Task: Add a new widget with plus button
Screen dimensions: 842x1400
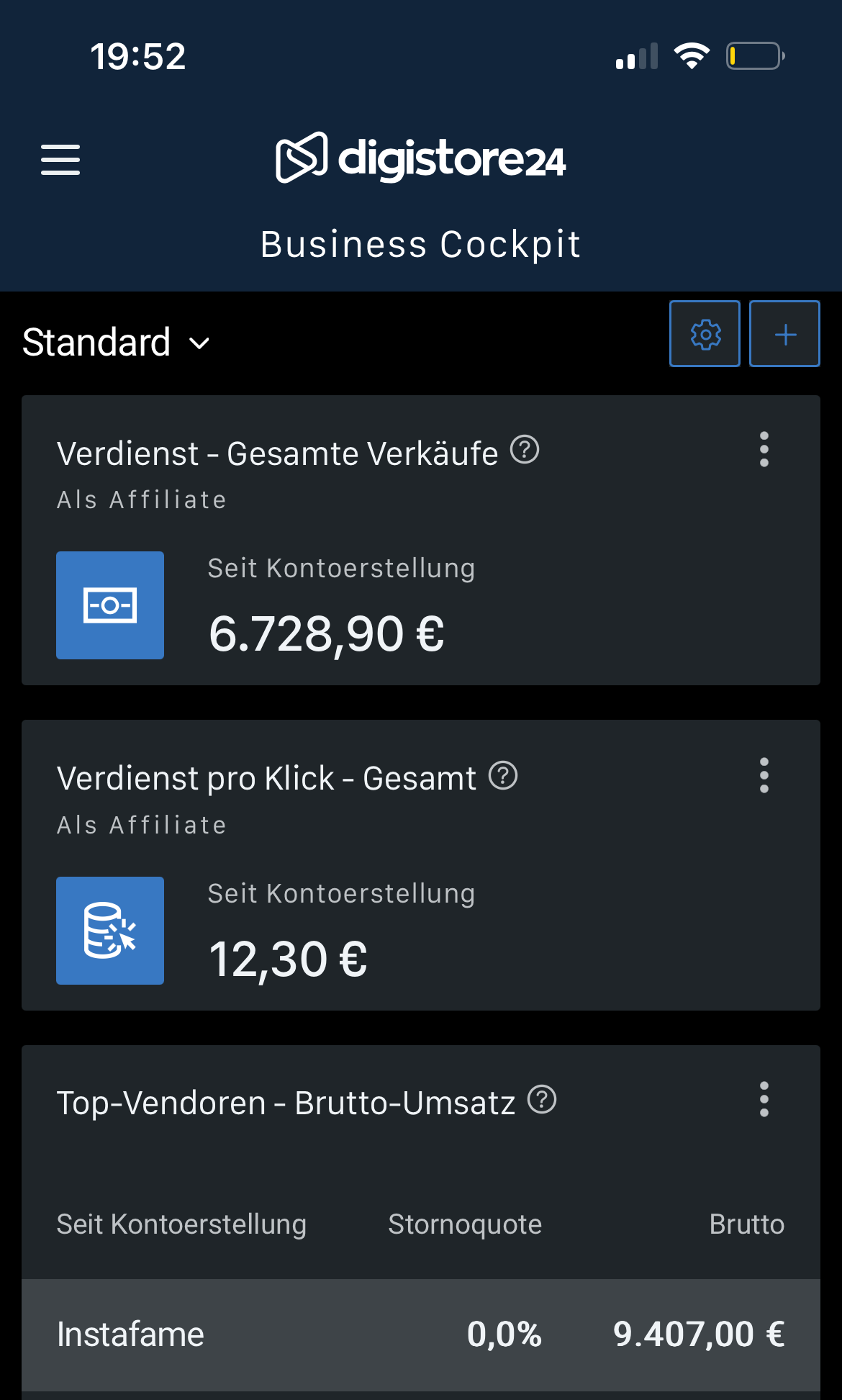Action: pyautogui.click(x=784, y=334)
